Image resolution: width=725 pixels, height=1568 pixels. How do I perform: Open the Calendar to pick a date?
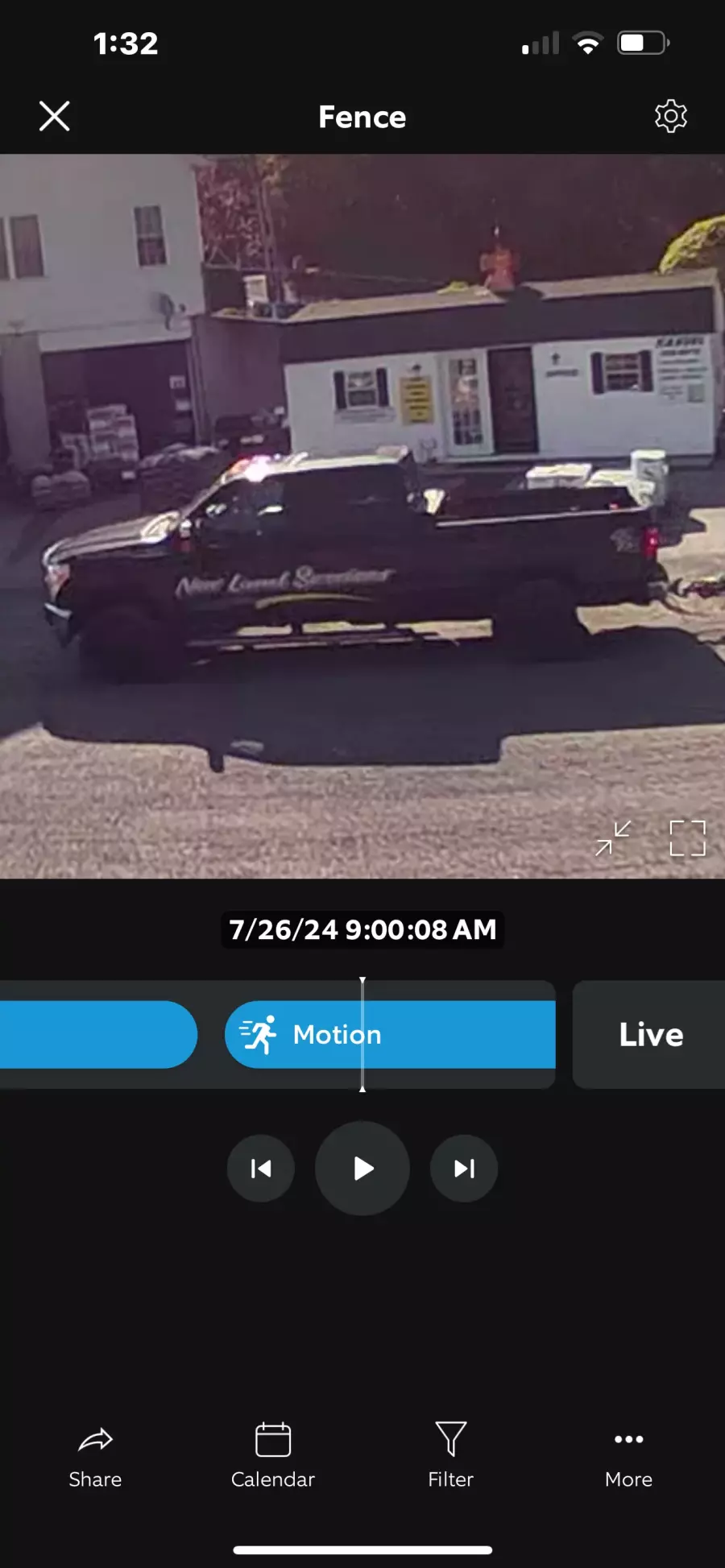coord(273,1455)
